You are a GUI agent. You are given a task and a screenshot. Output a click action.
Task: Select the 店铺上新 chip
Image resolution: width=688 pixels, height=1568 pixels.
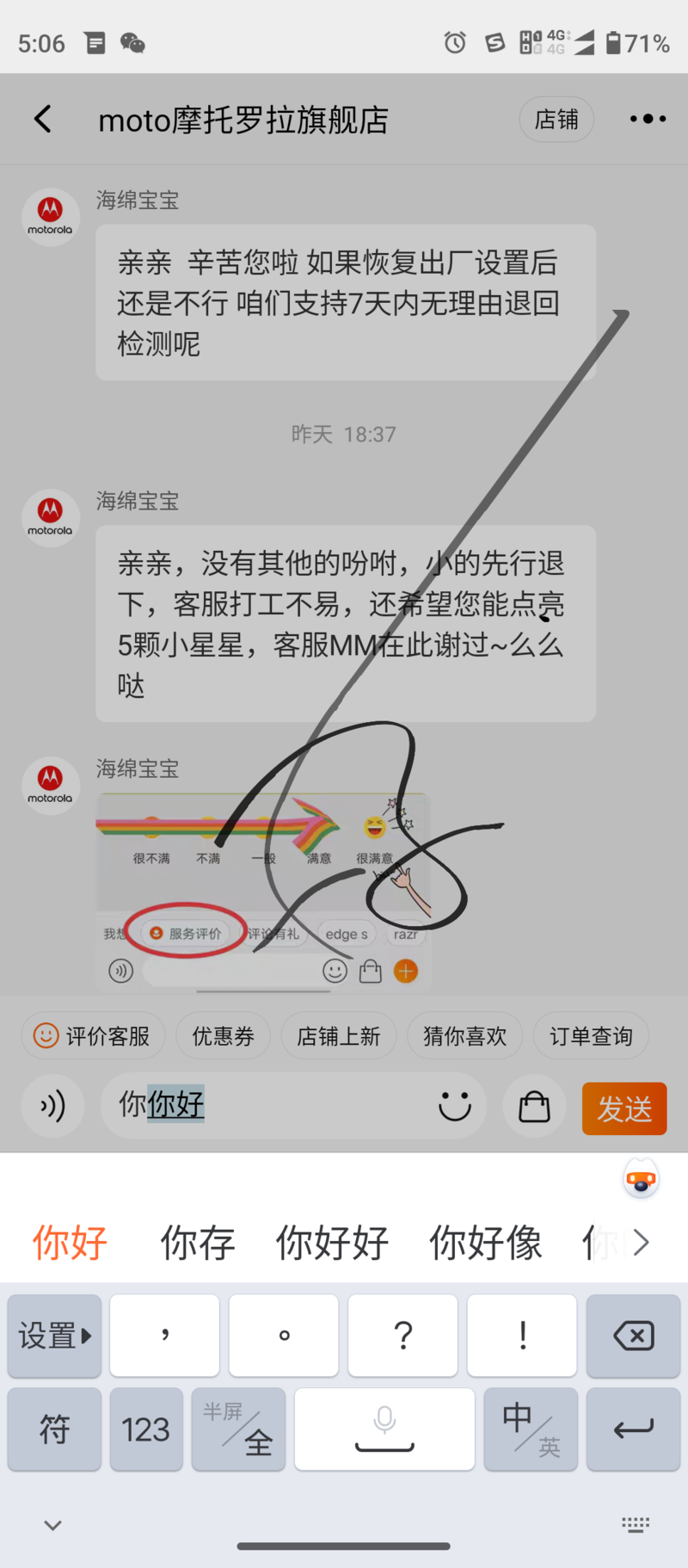pyautogui.click(x=338, y=1036)
